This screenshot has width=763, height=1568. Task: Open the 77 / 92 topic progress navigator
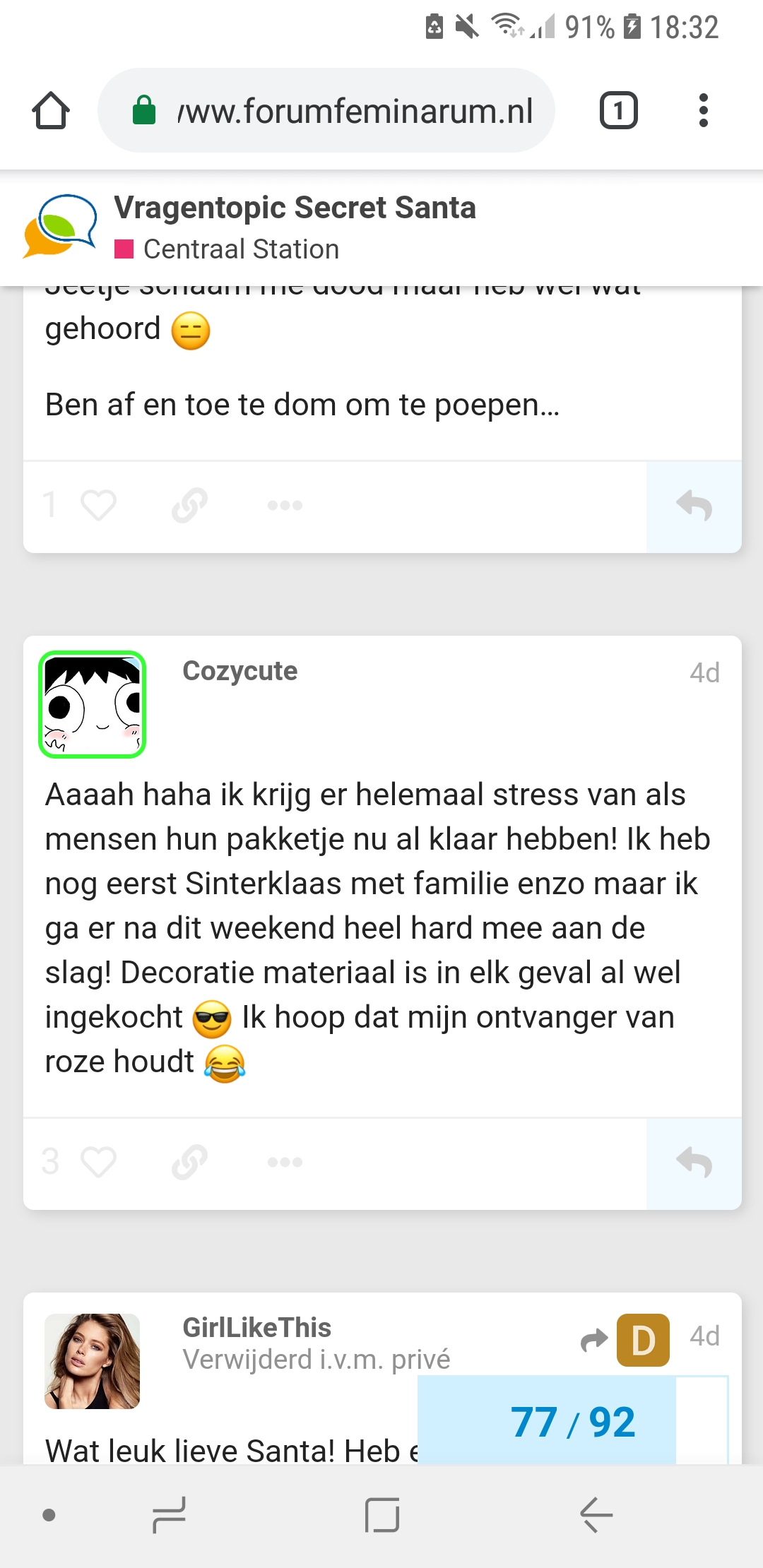573,1421
